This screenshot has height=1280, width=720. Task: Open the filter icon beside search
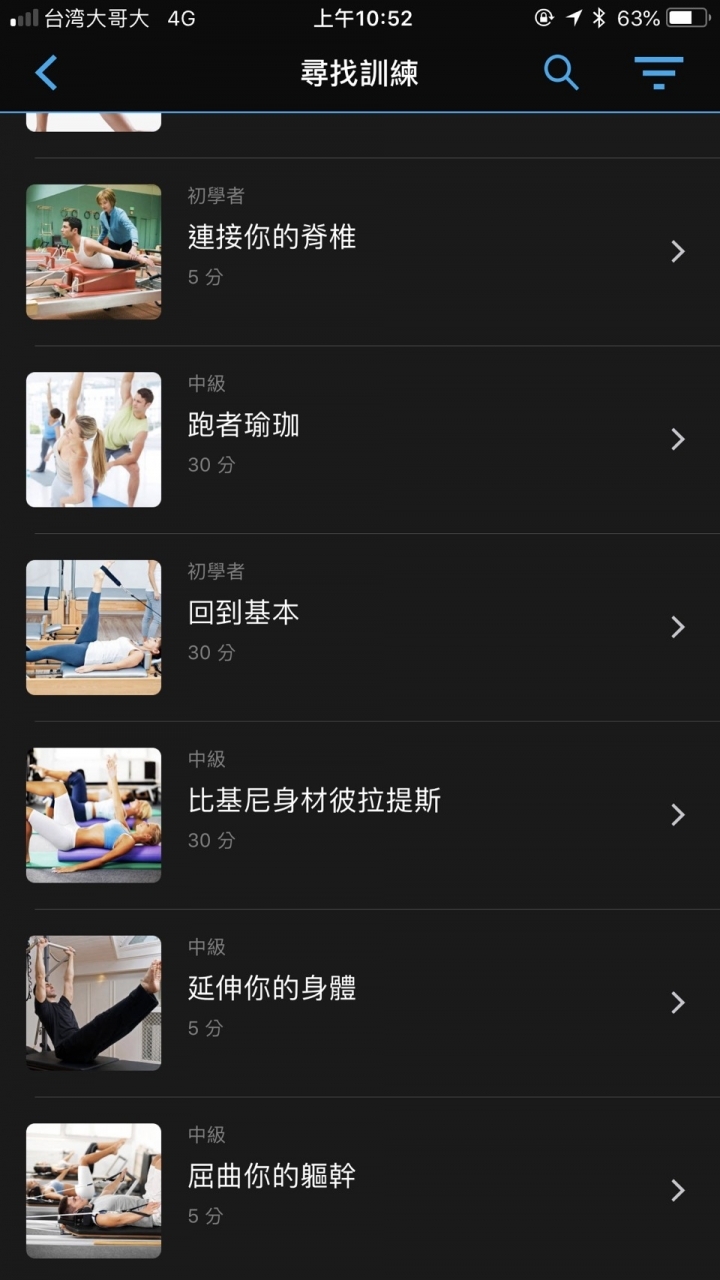658,73
